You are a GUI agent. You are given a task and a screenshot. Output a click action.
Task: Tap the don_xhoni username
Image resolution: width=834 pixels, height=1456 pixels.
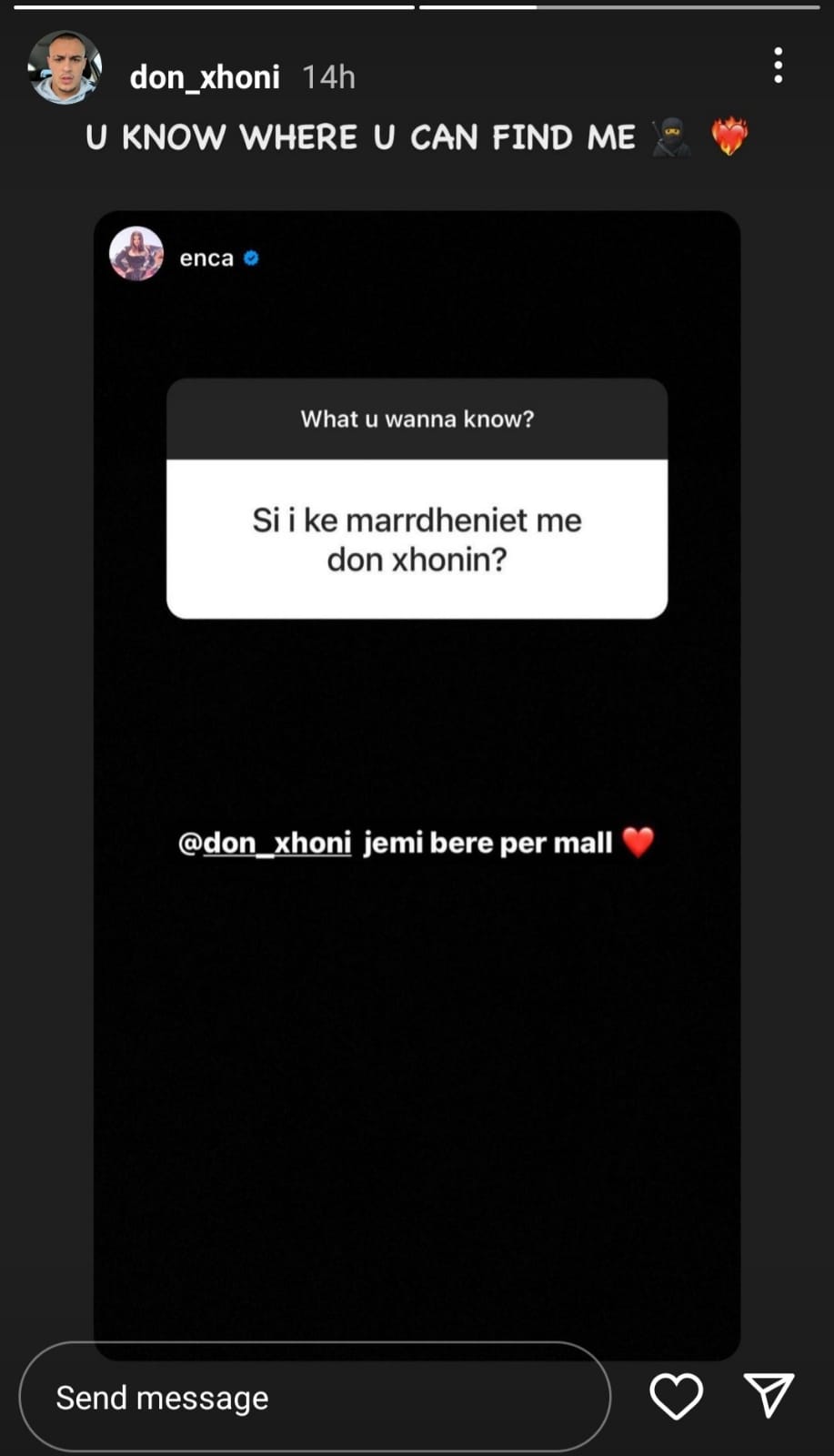tap(205, 77)
